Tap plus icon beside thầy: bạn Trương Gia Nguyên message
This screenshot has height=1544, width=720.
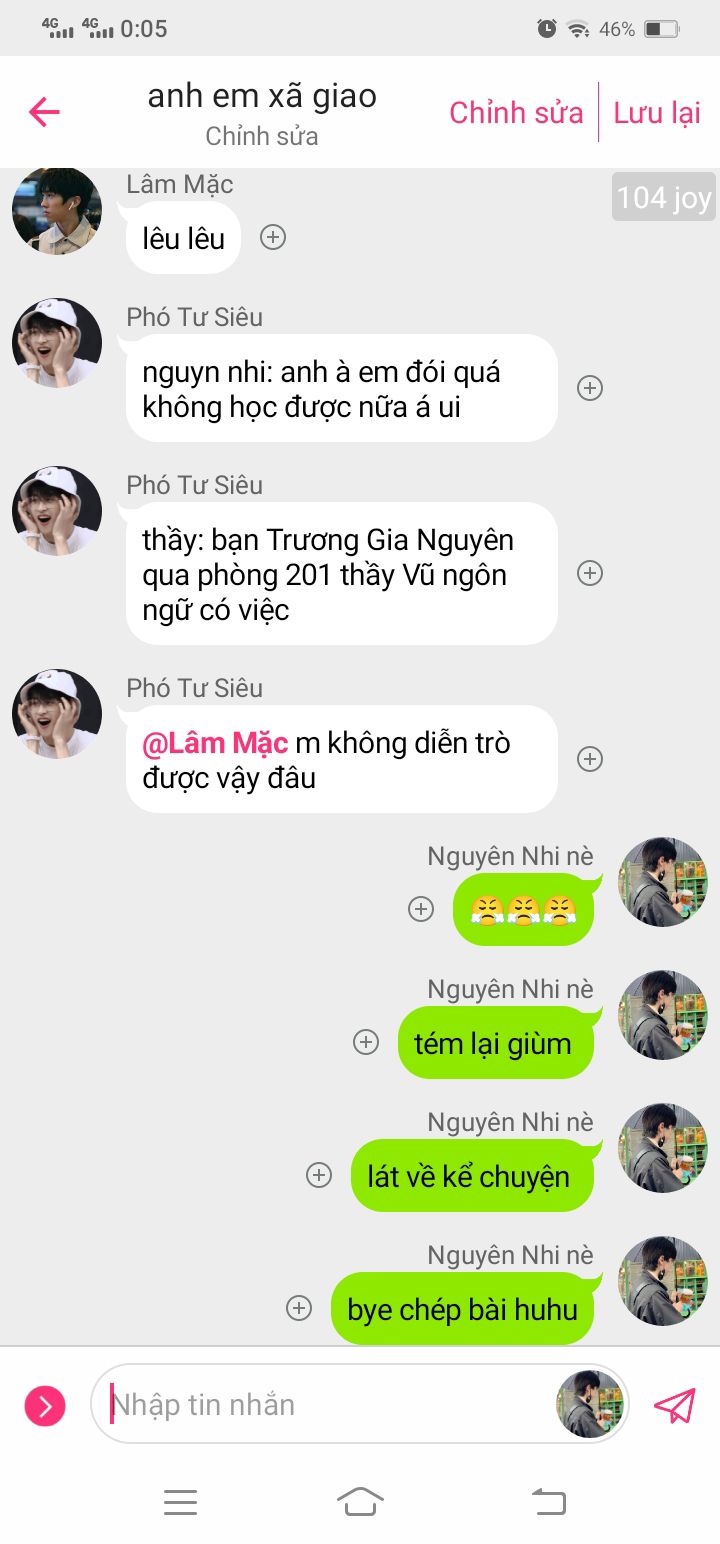590,573
